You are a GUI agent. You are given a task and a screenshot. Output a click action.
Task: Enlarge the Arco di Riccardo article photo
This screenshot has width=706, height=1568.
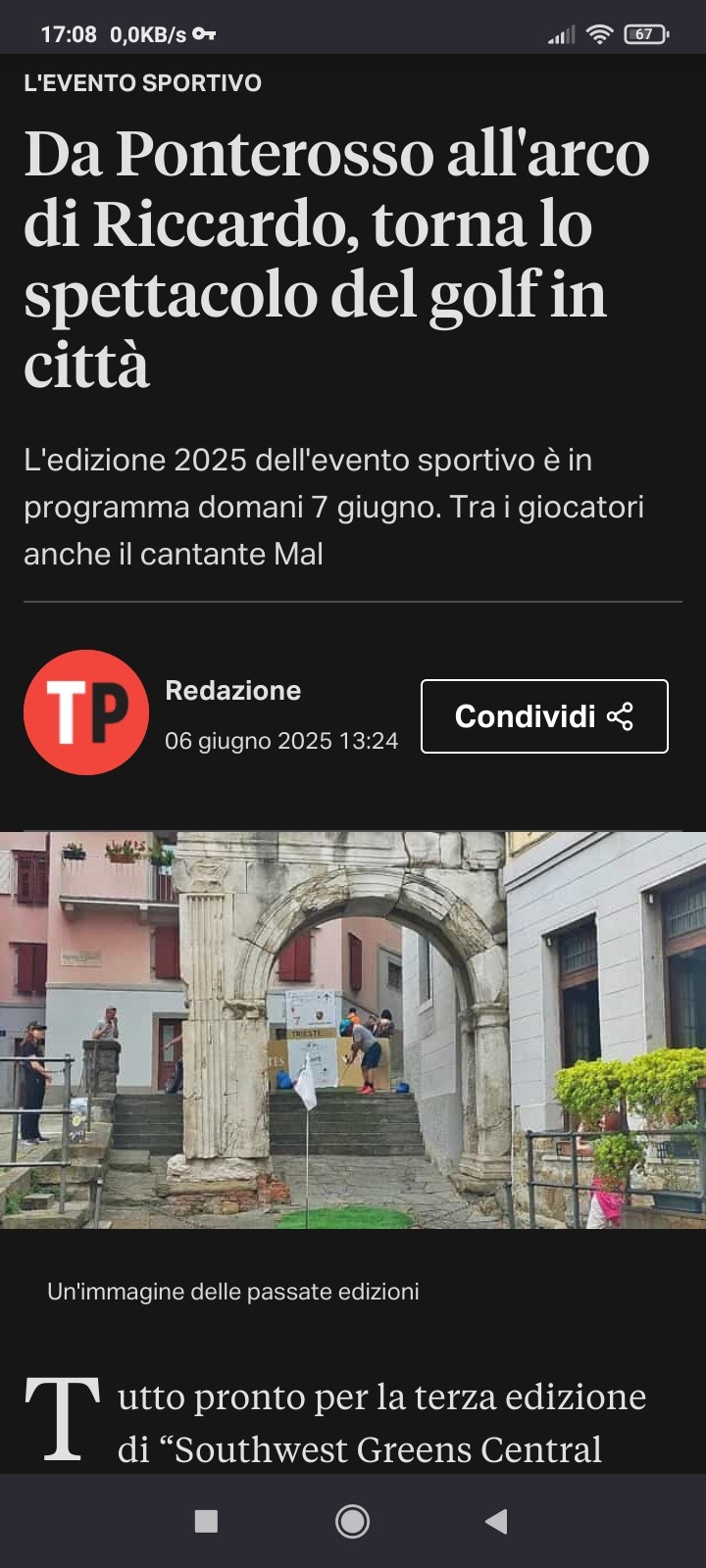pyautogui.click(x=353, y=1029)
